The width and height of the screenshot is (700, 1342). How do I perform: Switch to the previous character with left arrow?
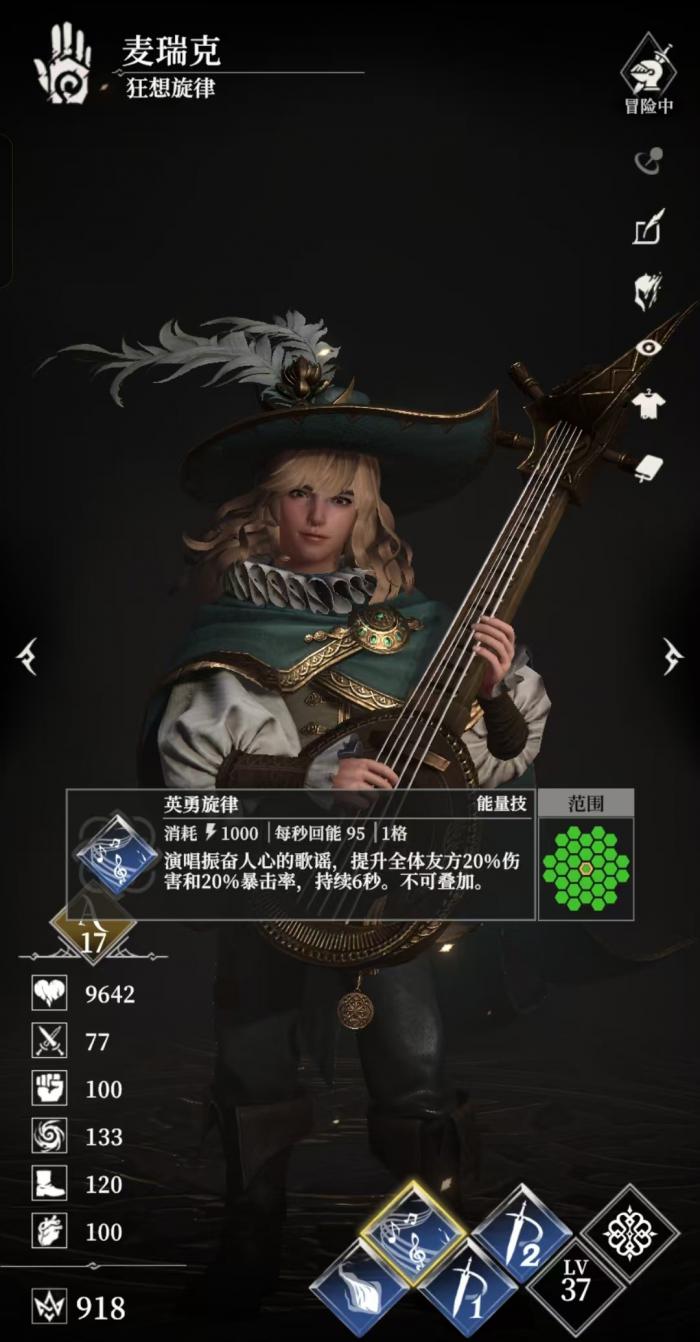coord(27,655)
